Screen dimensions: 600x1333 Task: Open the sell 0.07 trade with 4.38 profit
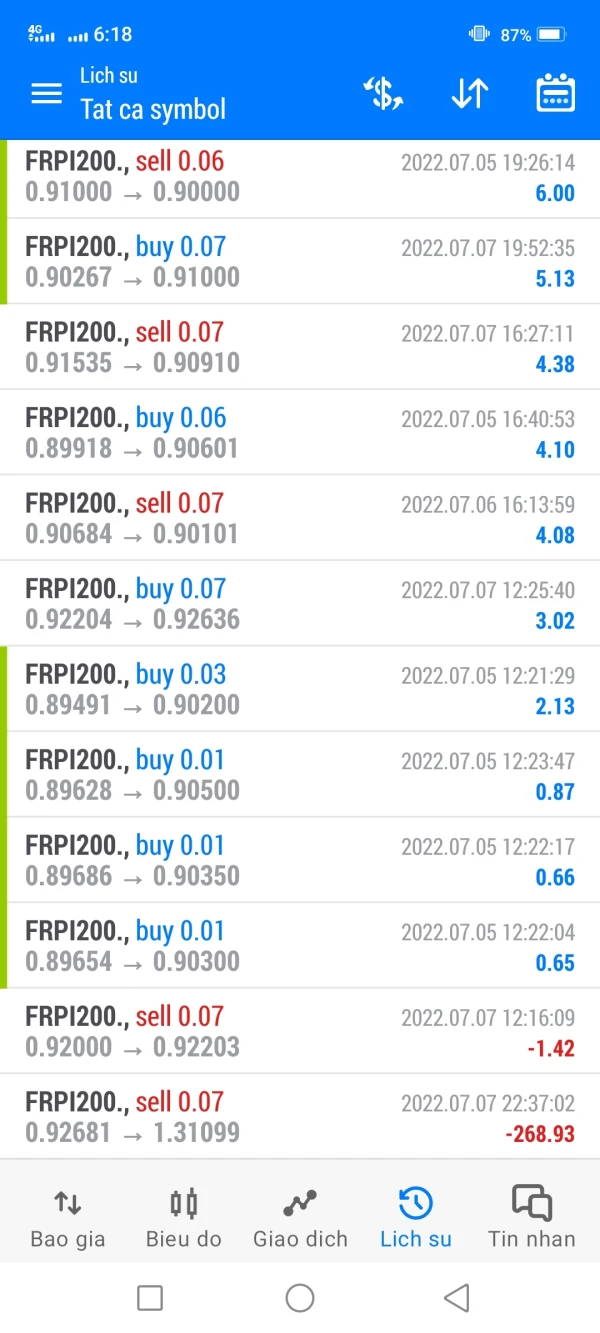click(300, 348)
